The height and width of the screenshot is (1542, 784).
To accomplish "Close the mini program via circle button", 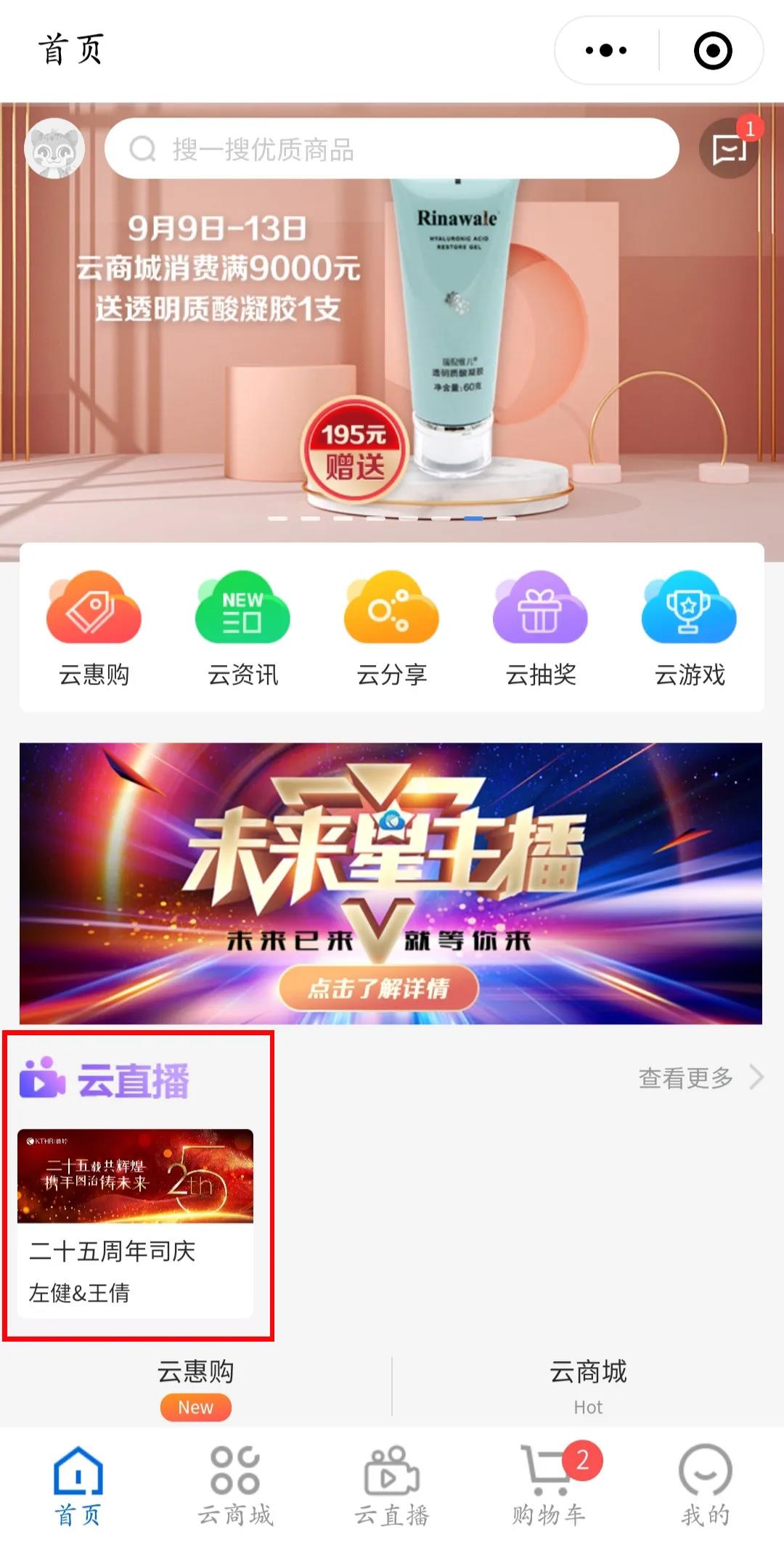I will click(712, 51).
